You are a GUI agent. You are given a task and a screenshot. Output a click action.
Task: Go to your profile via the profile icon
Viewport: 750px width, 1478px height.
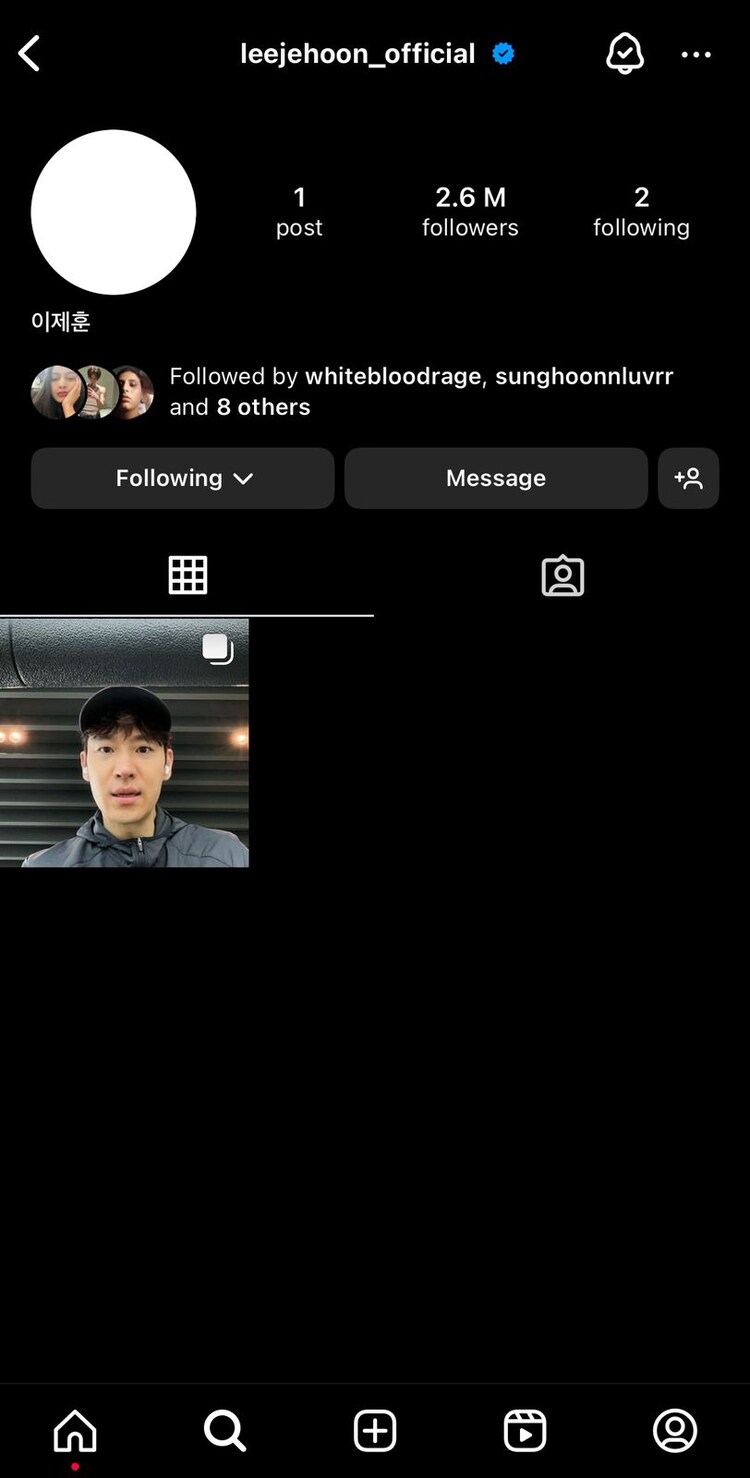(x=675, y=1430)
